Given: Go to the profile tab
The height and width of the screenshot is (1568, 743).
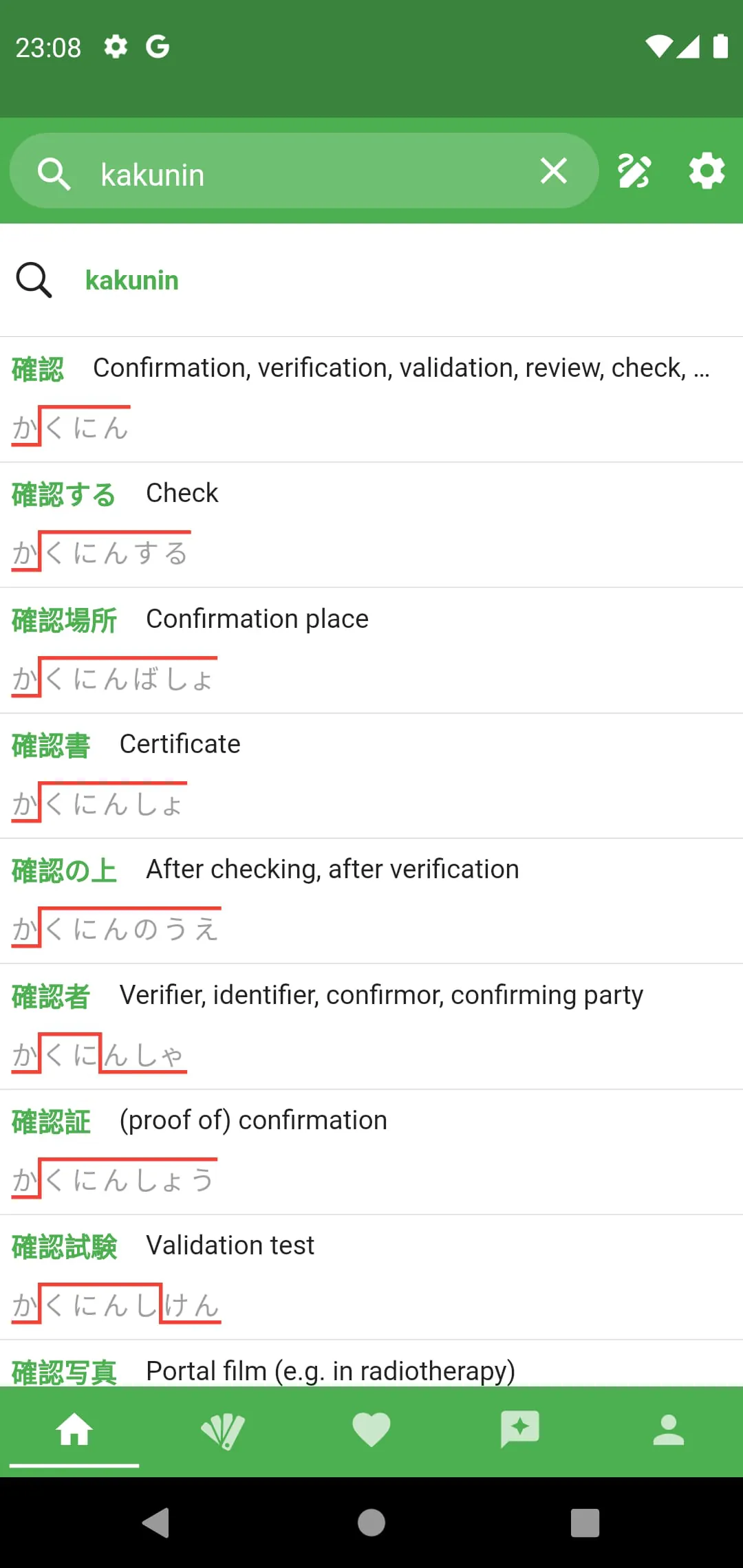Looking at the screenshot, I should point(669,1431).
